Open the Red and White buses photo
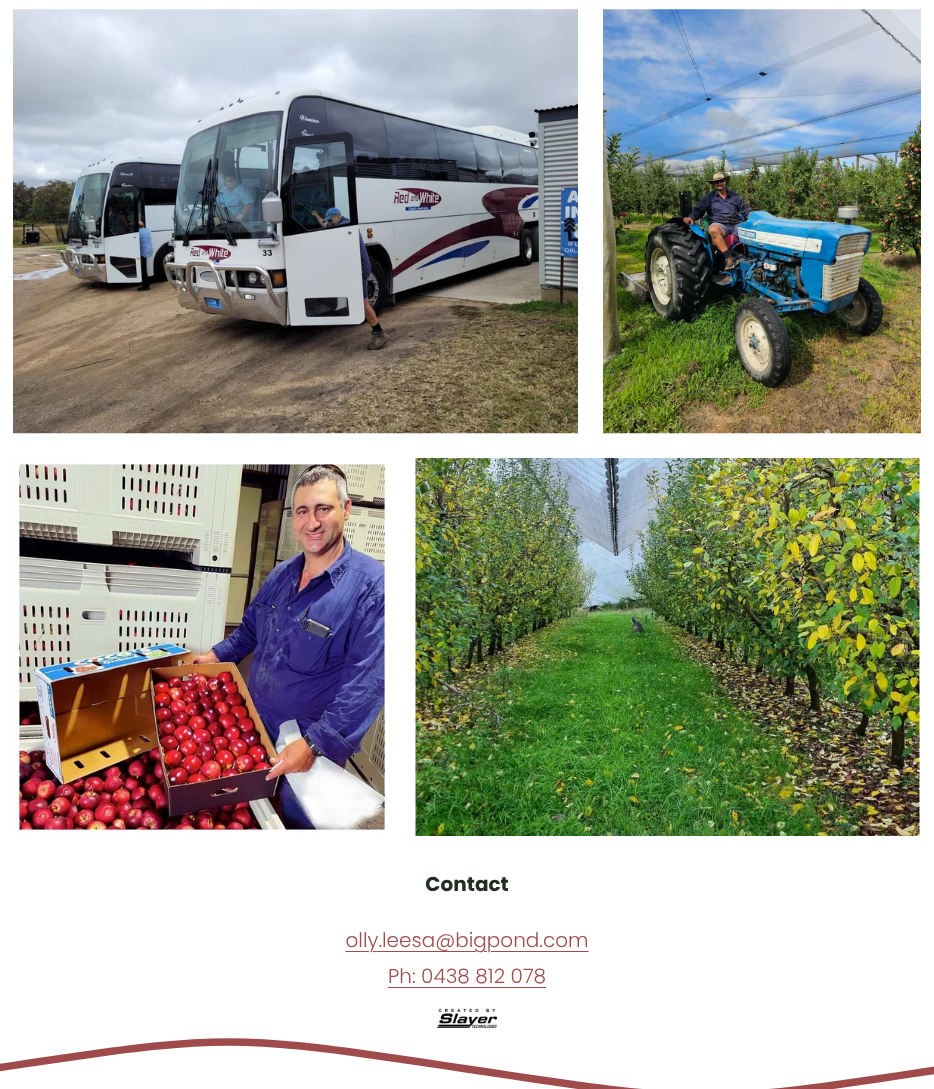The width and height of the screenshot is (934, 1089). click(x=295, y=221)
